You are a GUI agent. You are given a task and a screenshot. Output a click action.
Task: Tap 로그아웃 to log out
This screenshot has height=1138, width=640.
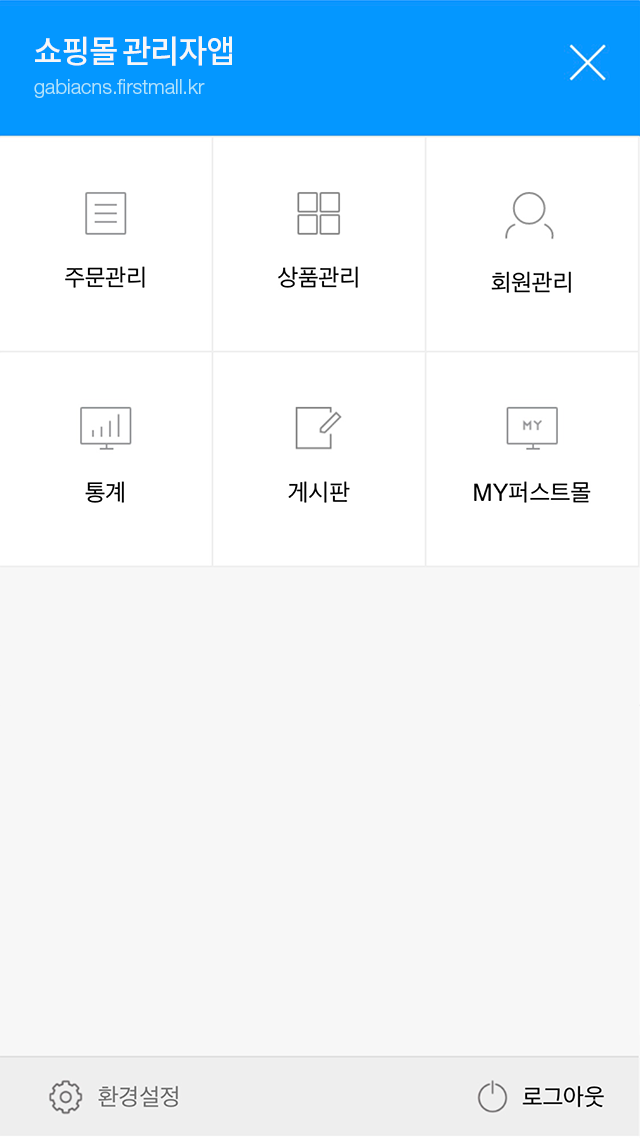(x=541, y=1096)
